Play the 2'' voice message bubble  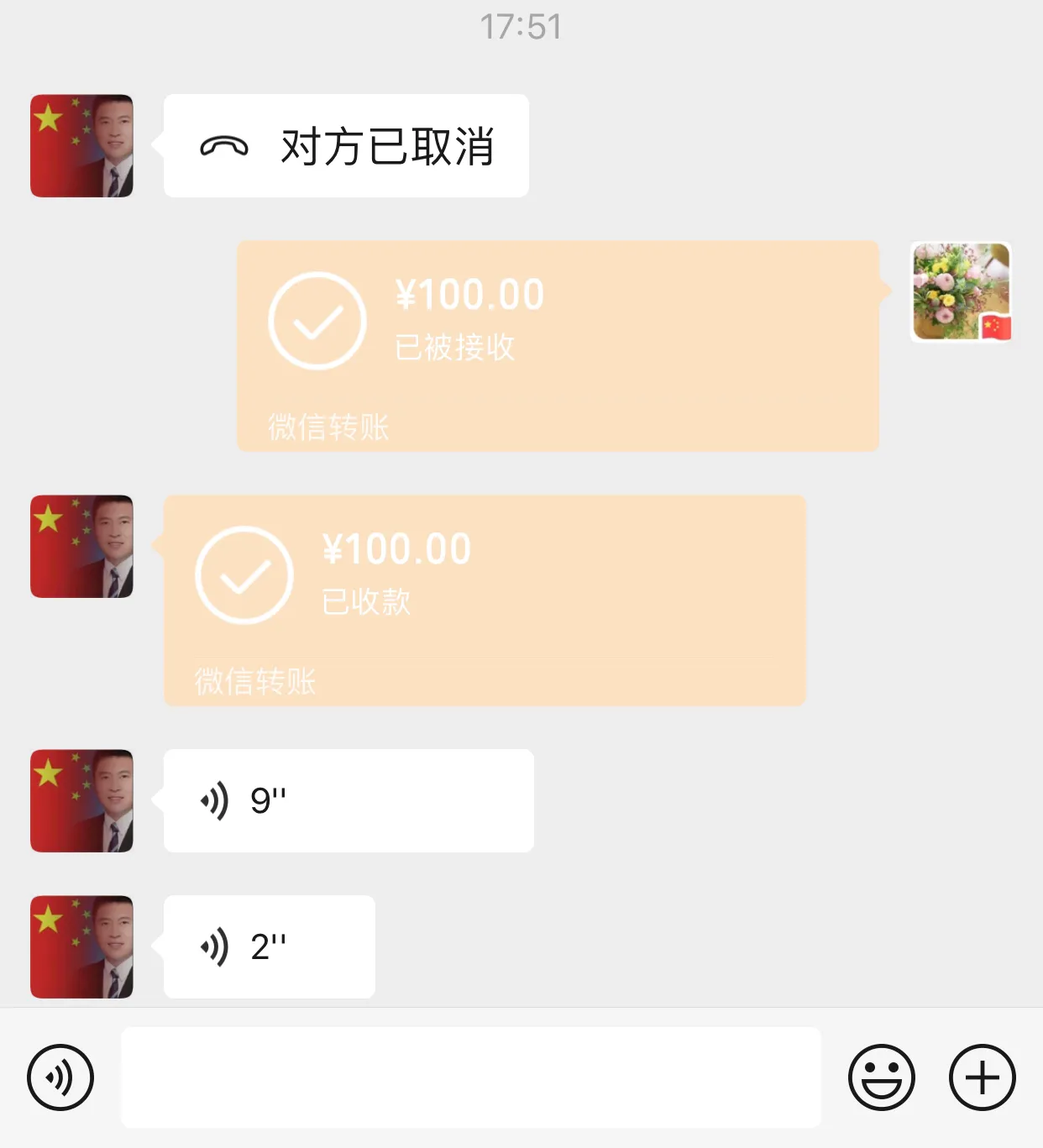click(x=268, y=946)
